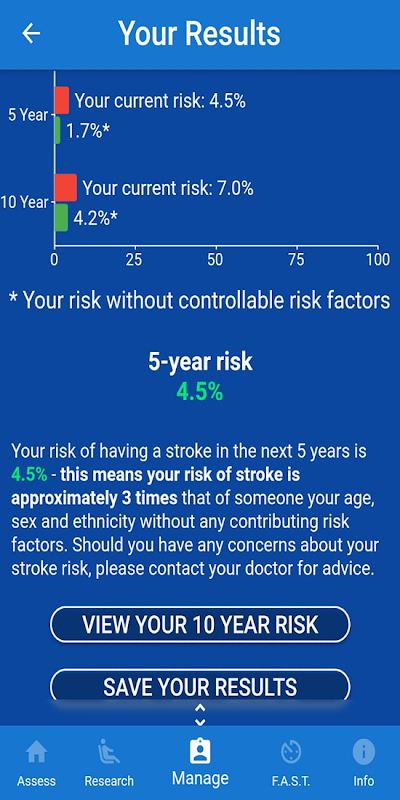
Task: Select the Manage tab
Action: point(200,762)
